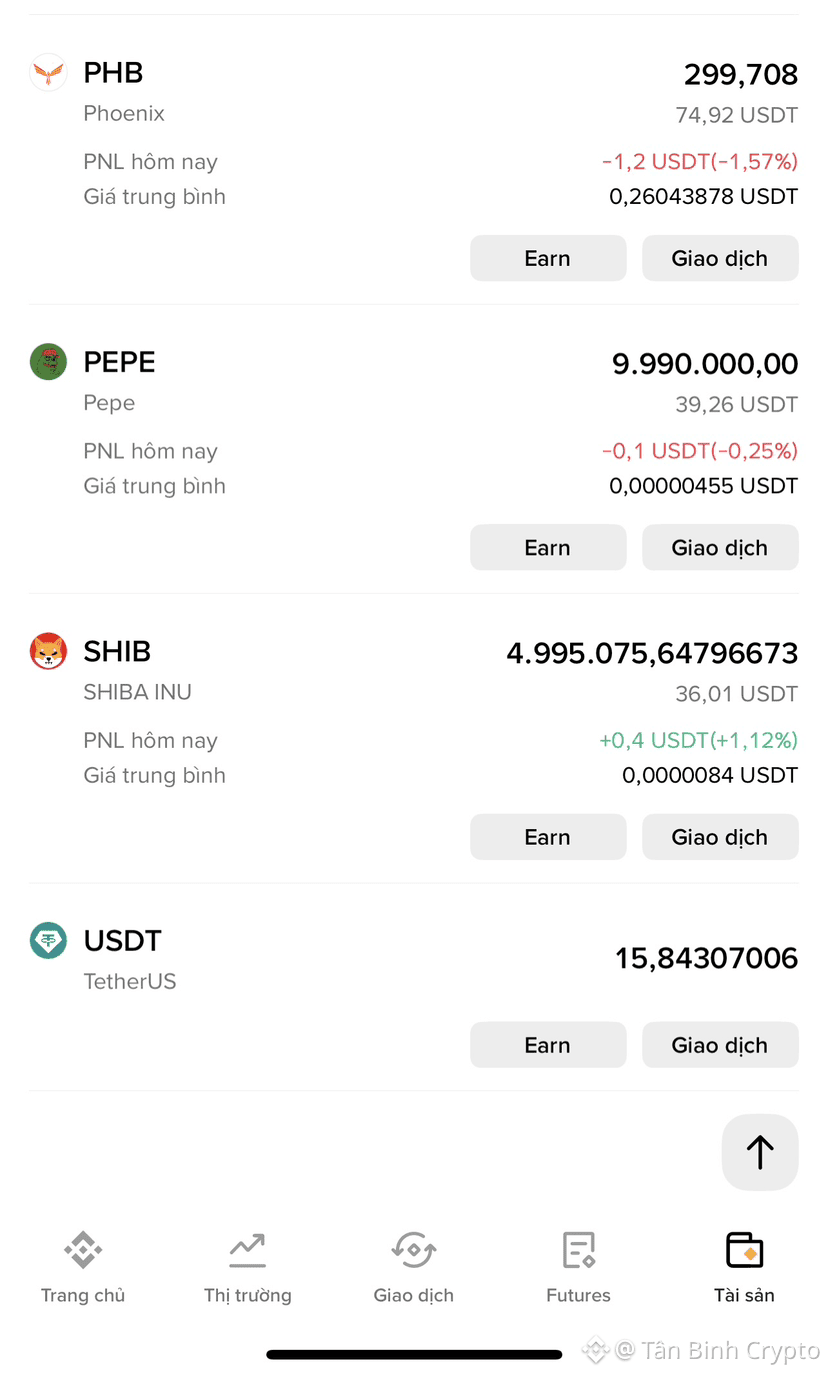
Task: Click the SHIB Shiba Inu coin icon
Action: click(48, 650)
